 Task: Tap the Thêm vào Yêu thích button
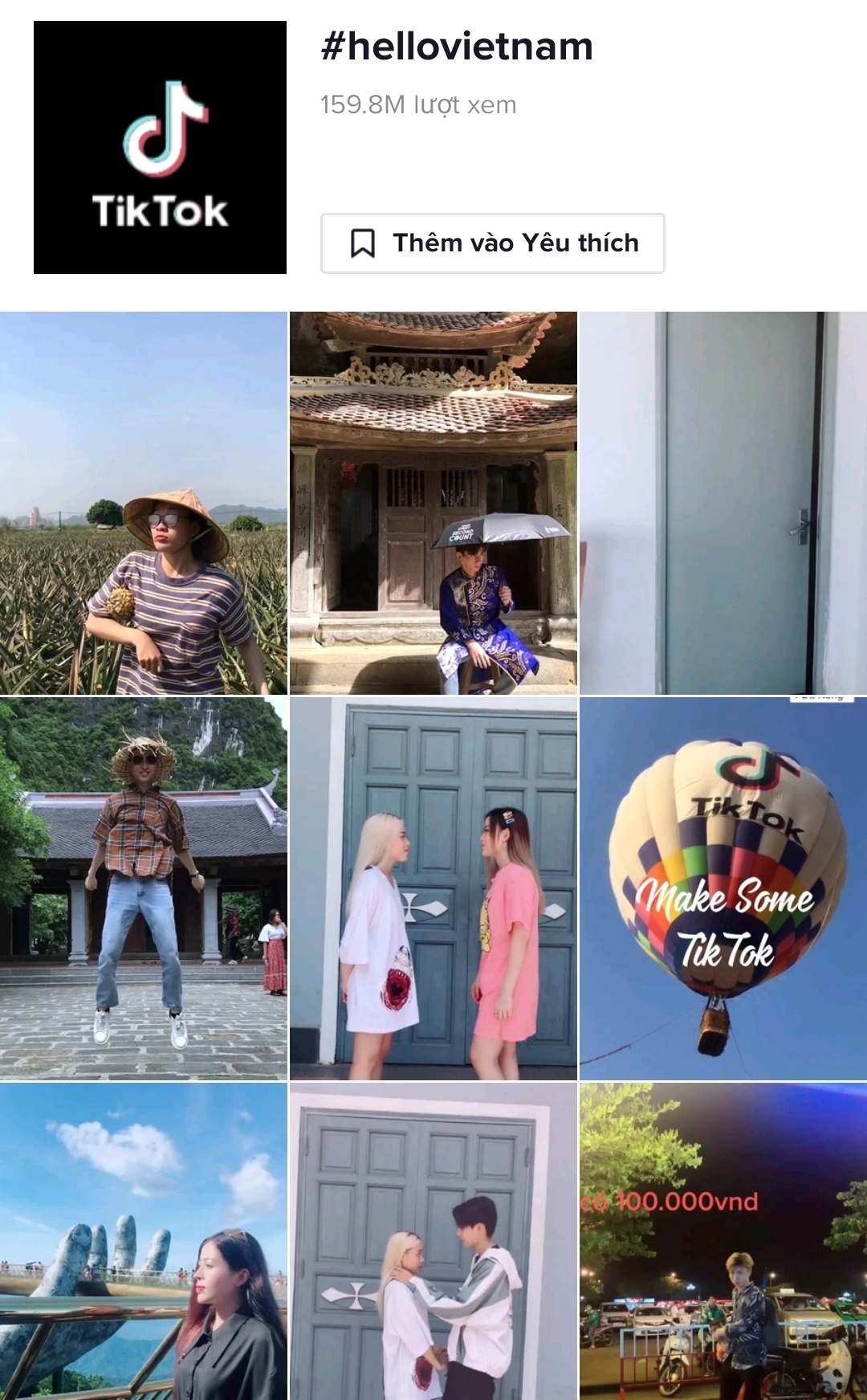click(492, 243)
